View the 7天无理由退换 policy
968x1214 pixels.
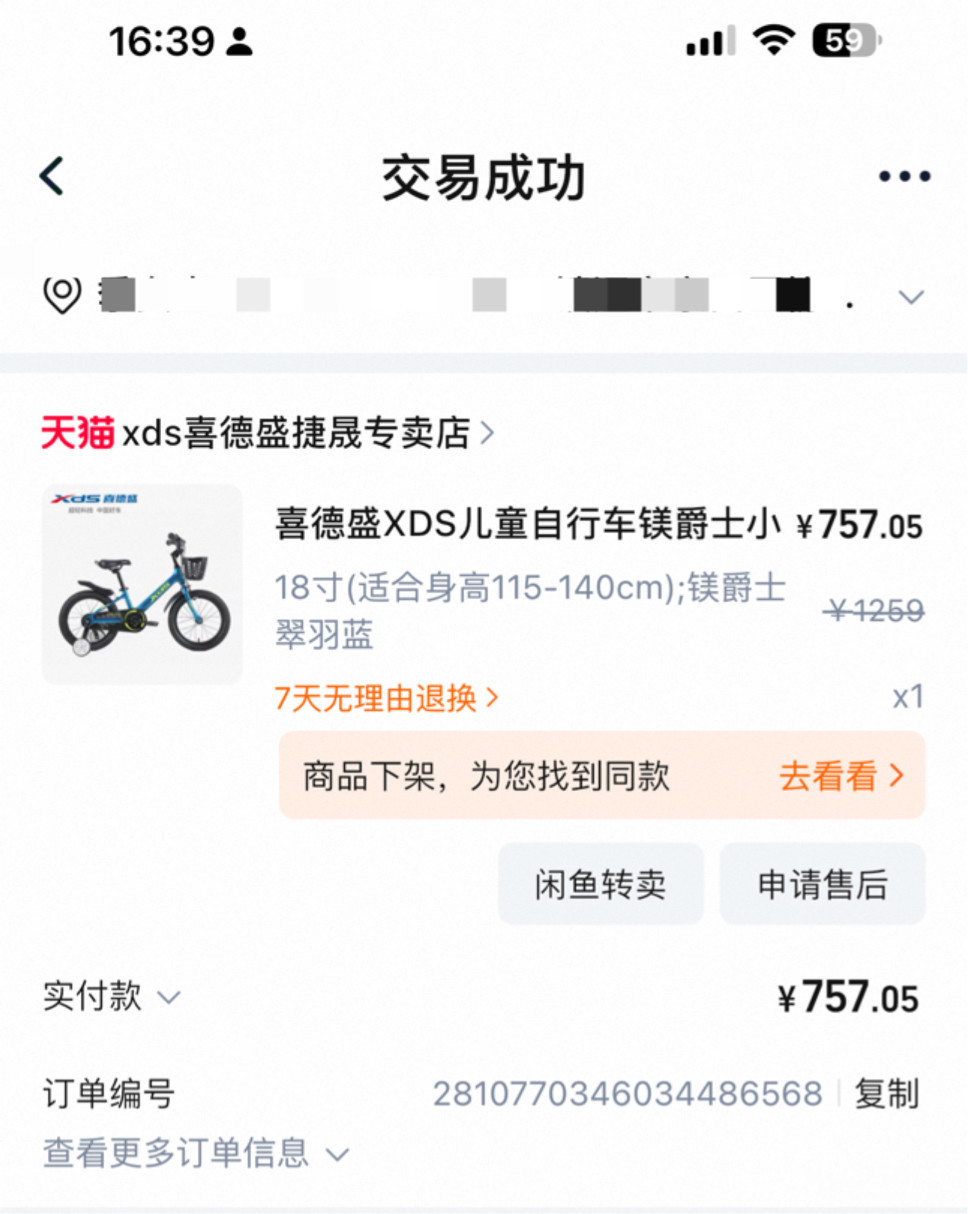(x=386, y=698)
